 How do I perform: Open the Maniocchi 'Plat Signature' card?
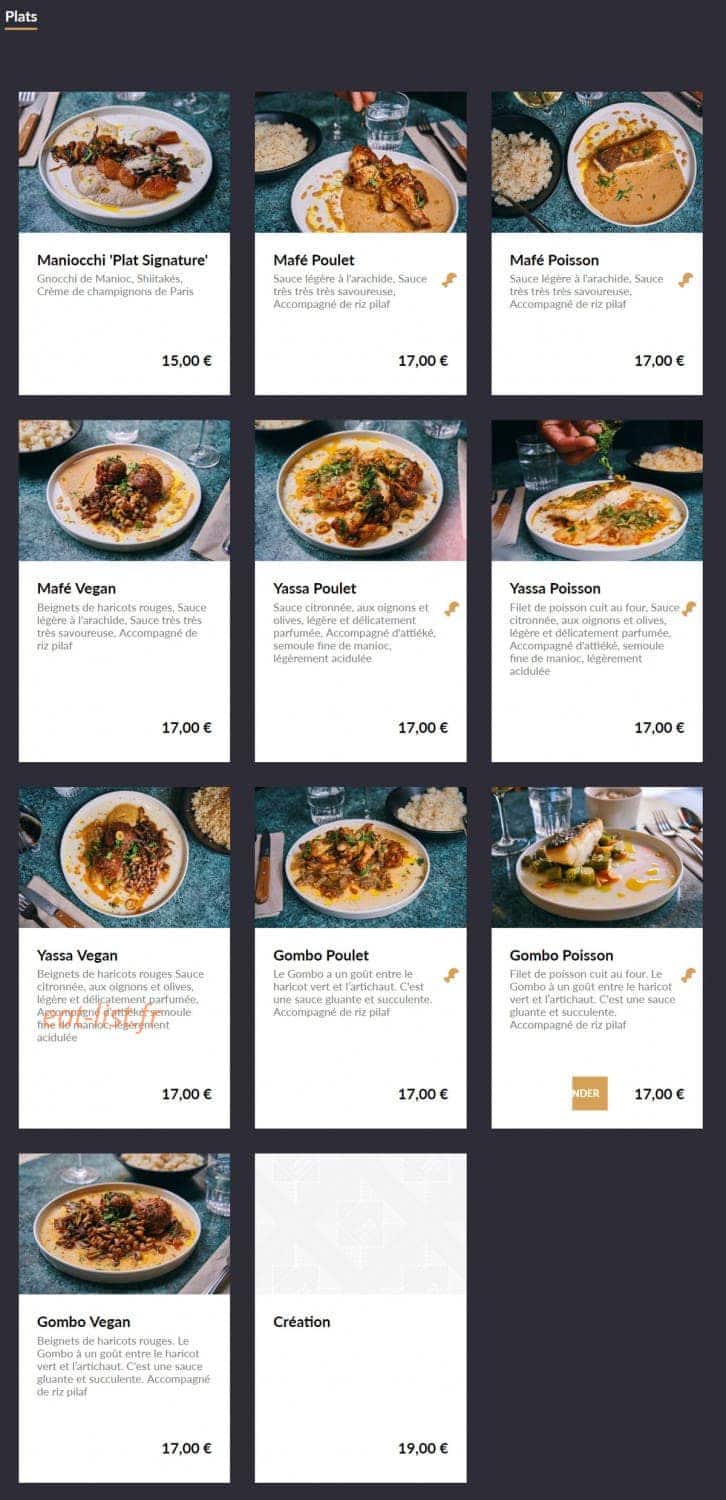124,243
